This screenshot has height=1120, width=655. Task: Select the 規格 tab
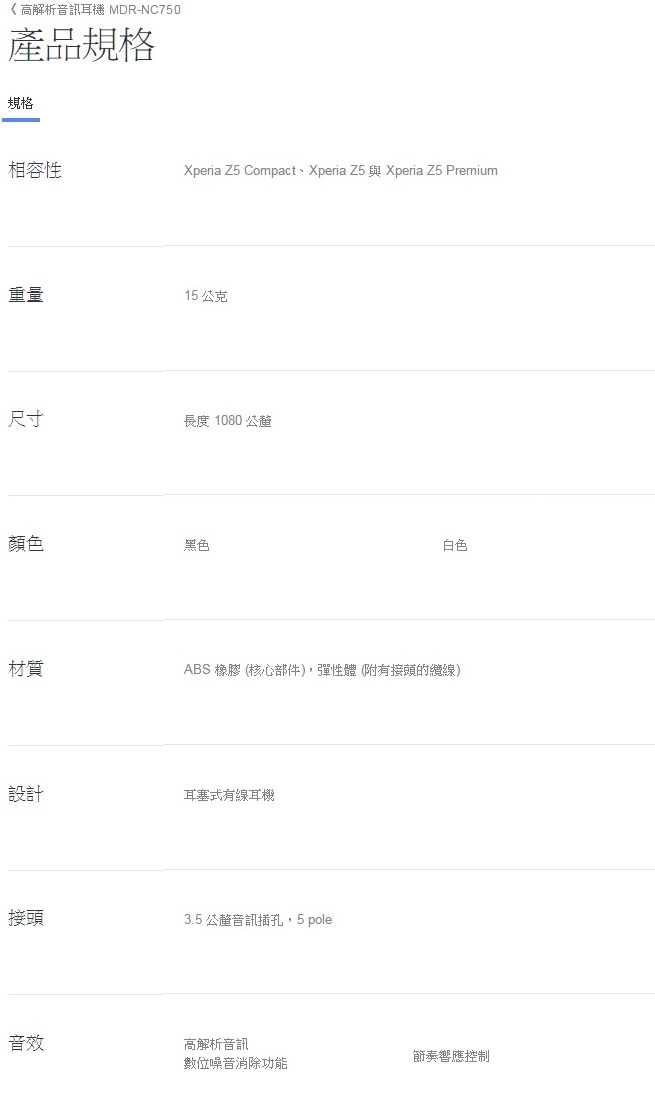(x=21, y=104)
